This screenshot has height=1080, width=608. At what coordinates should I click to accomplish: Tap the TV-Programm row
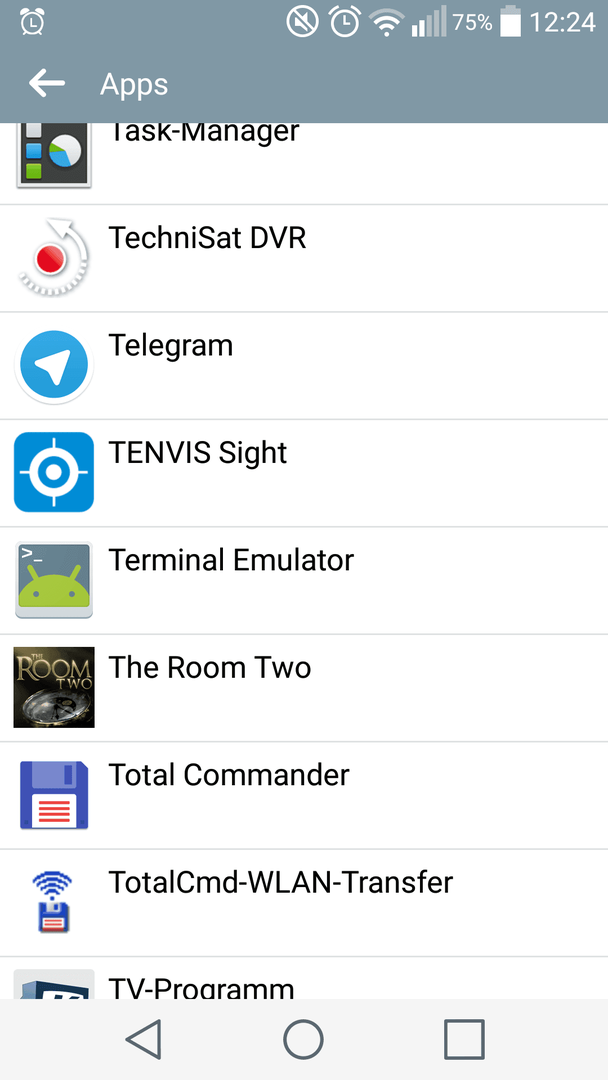coord(304,978)
